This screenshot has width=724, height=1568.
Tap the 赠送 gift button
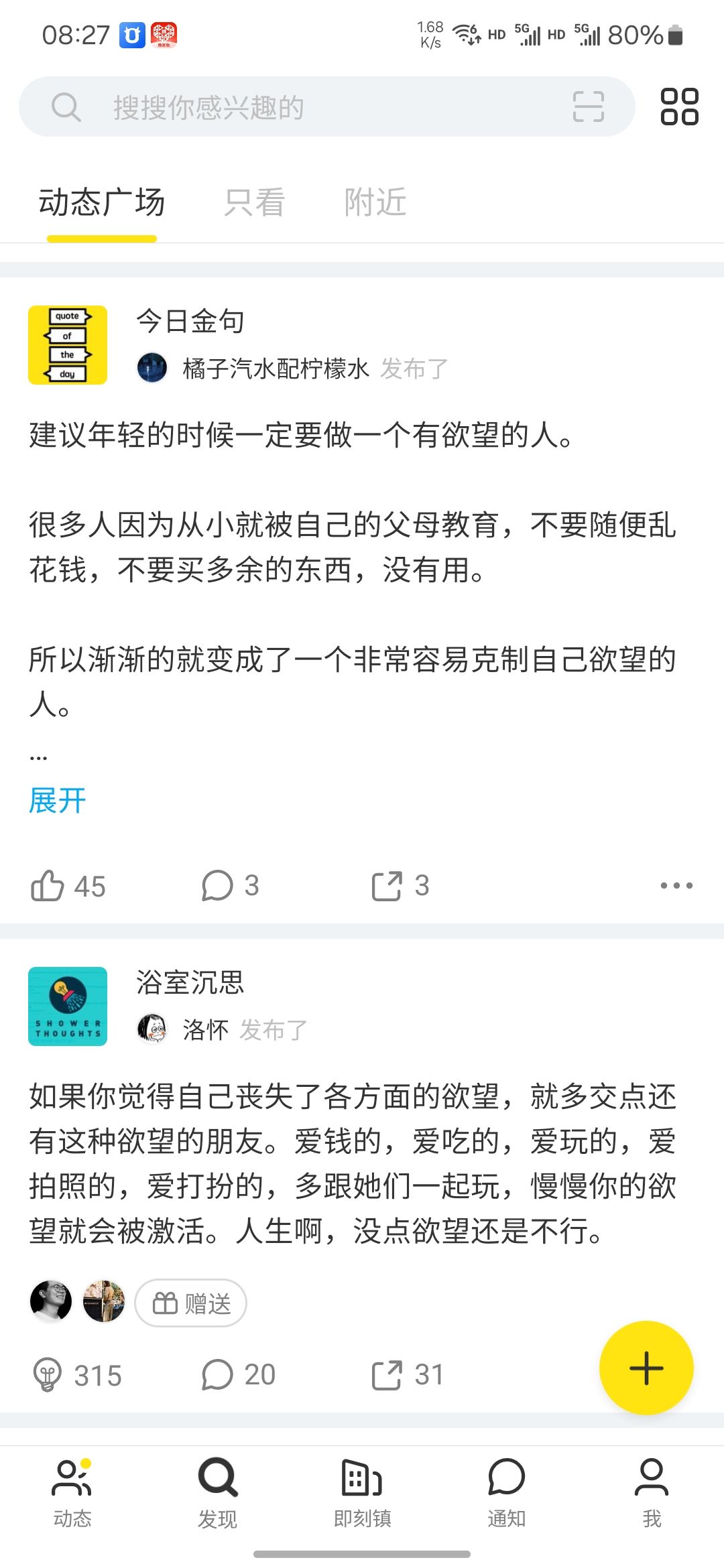point(191,1303)
